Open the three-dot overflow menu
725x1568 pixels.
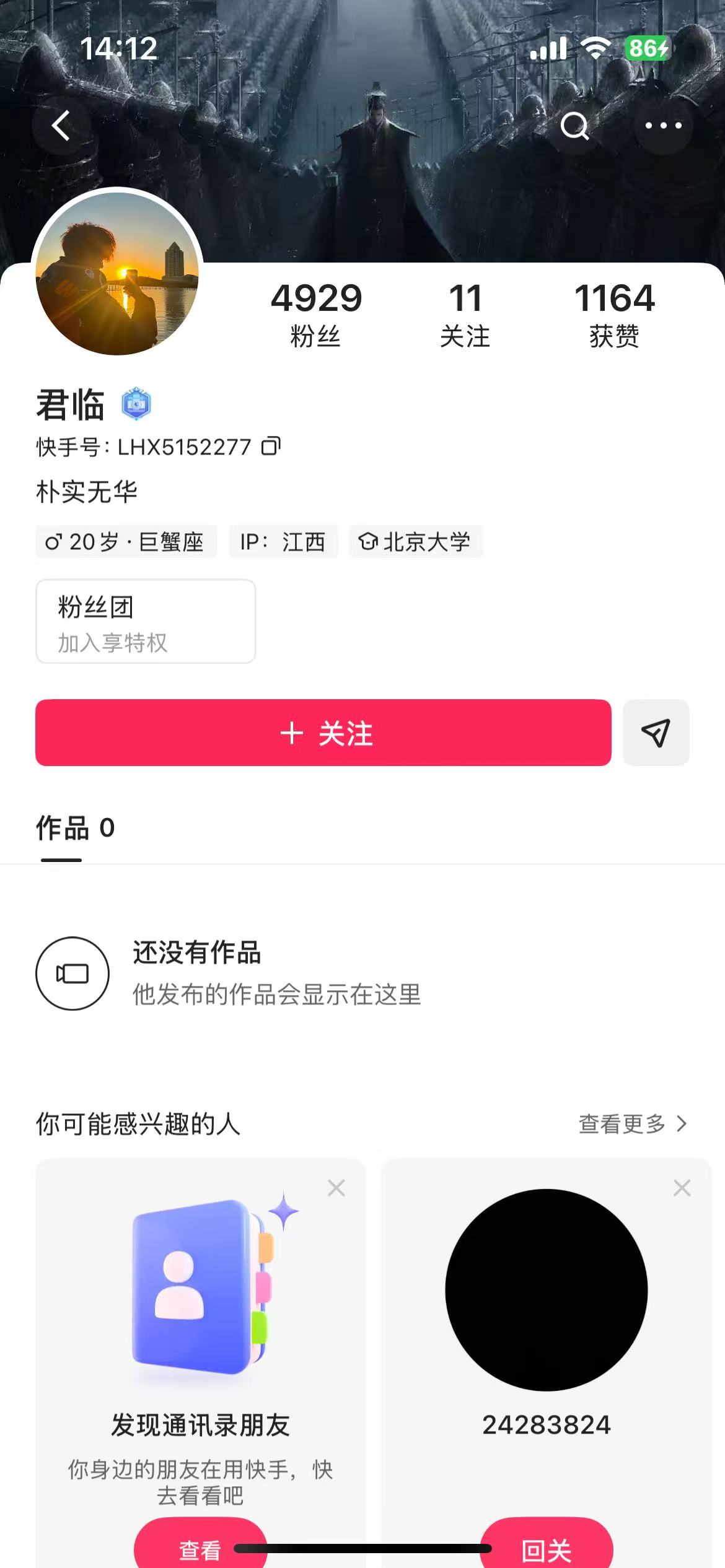pyautogui.click(x=663, y=126)
